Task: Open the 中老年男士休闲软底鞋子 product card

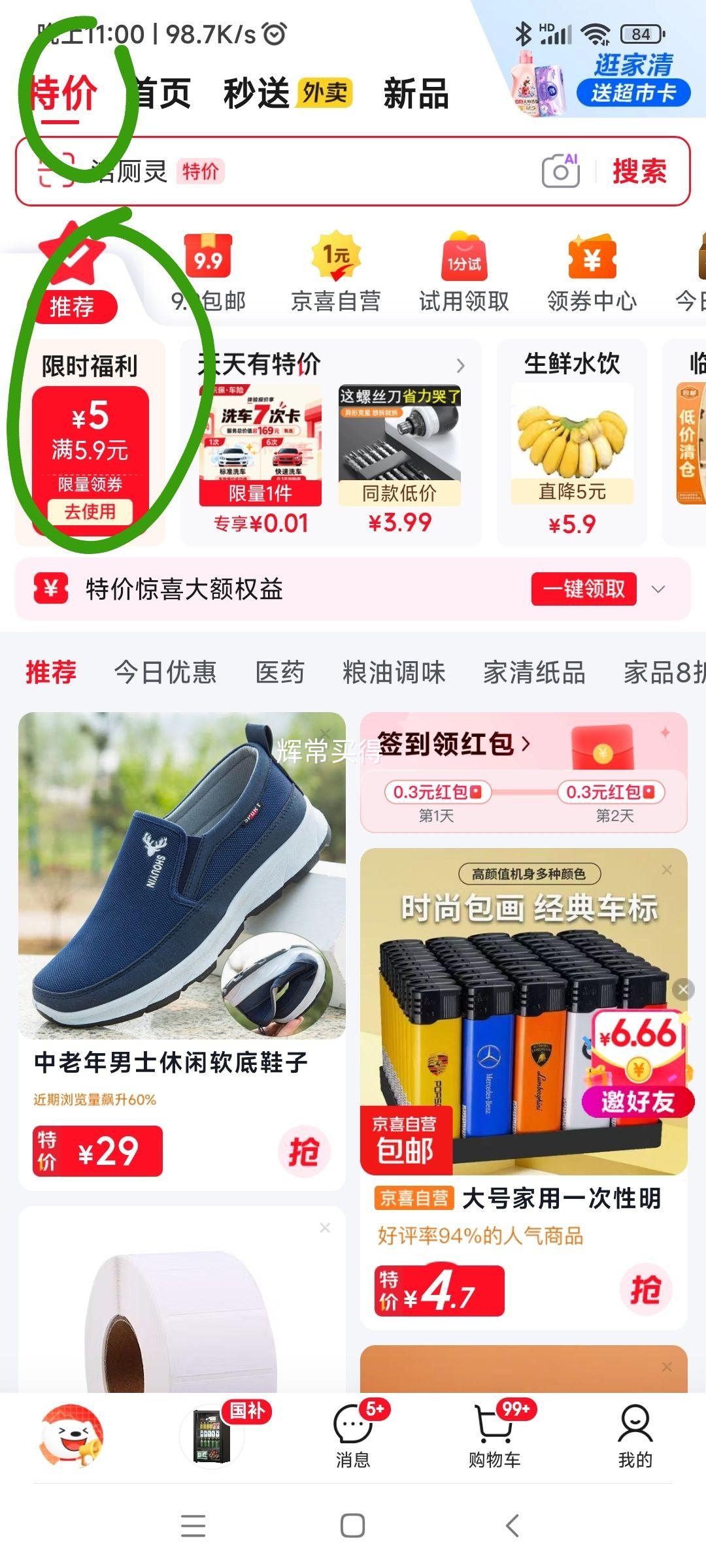Action: point(182,951)
